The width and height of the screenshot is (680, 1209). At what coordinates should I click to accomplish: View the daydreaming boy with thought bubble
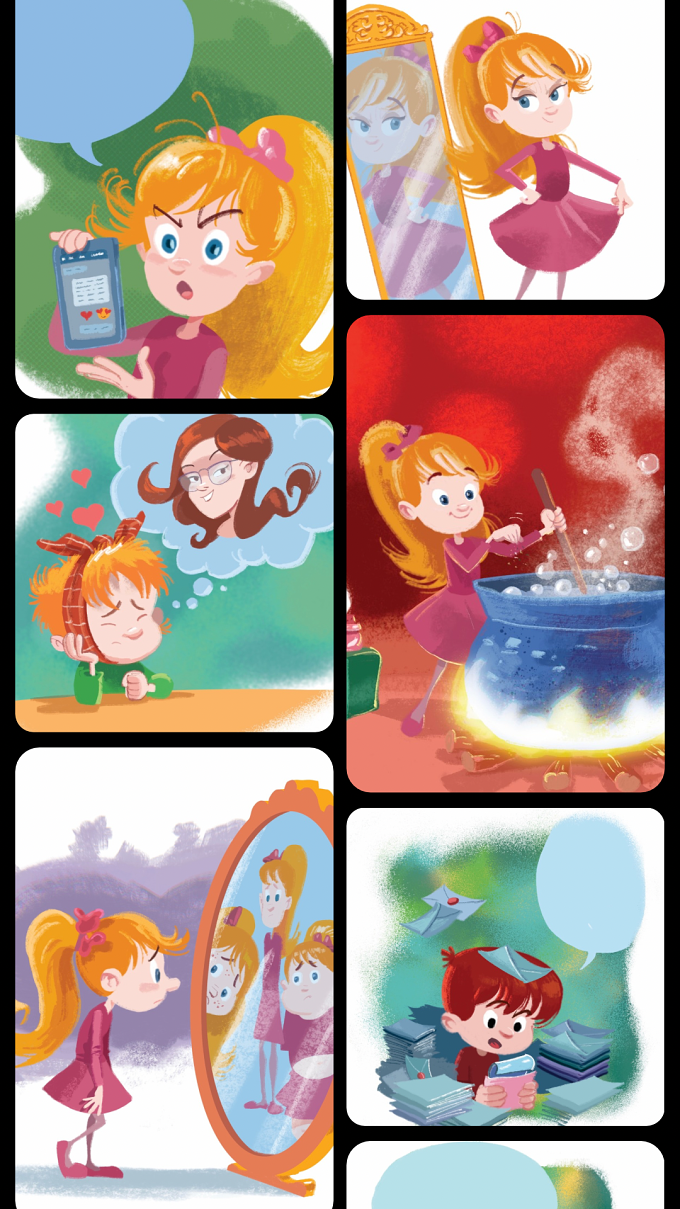point(174,573)
